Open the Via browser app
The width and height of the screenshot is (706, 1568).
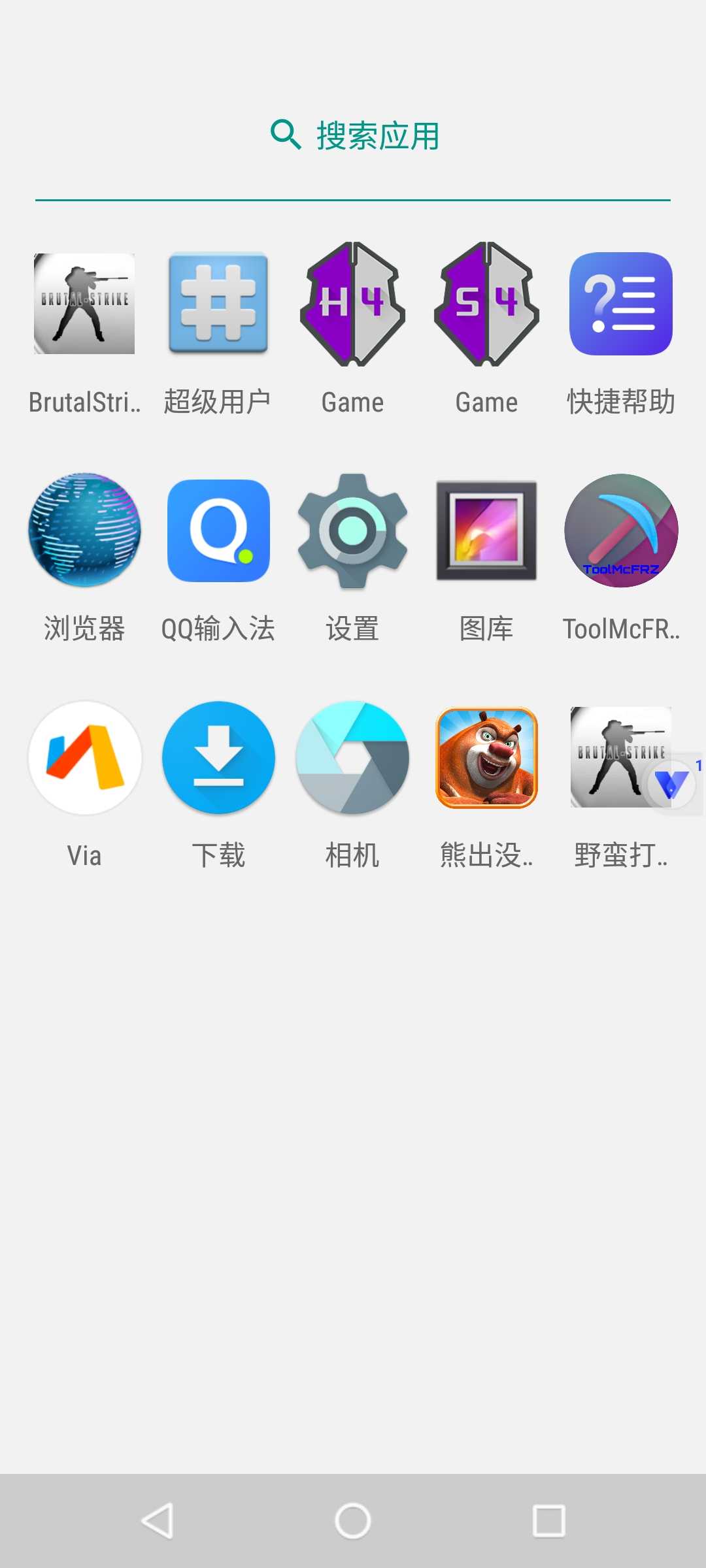point(84,758)
